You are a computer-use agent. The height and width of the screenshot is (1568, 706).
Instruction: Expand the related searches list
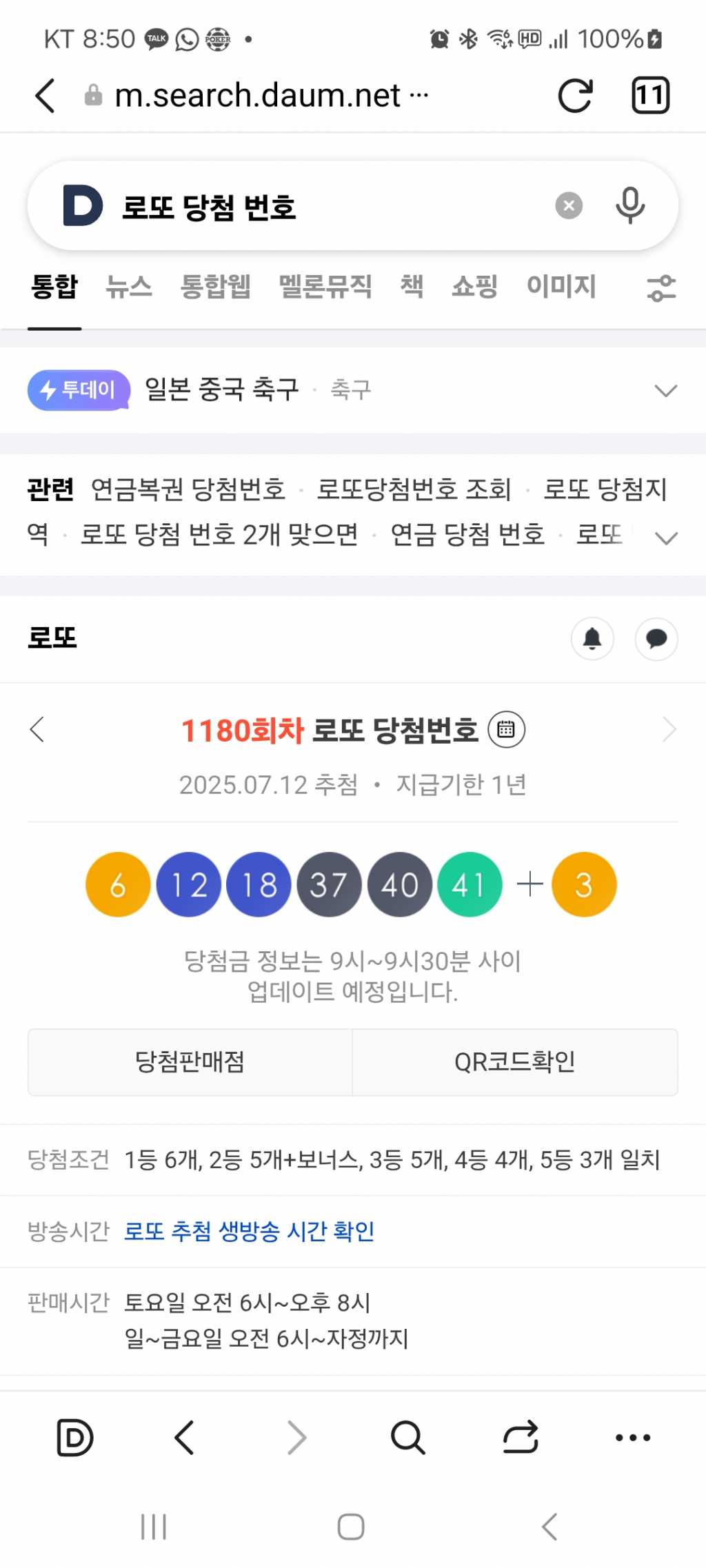[665, 538]
